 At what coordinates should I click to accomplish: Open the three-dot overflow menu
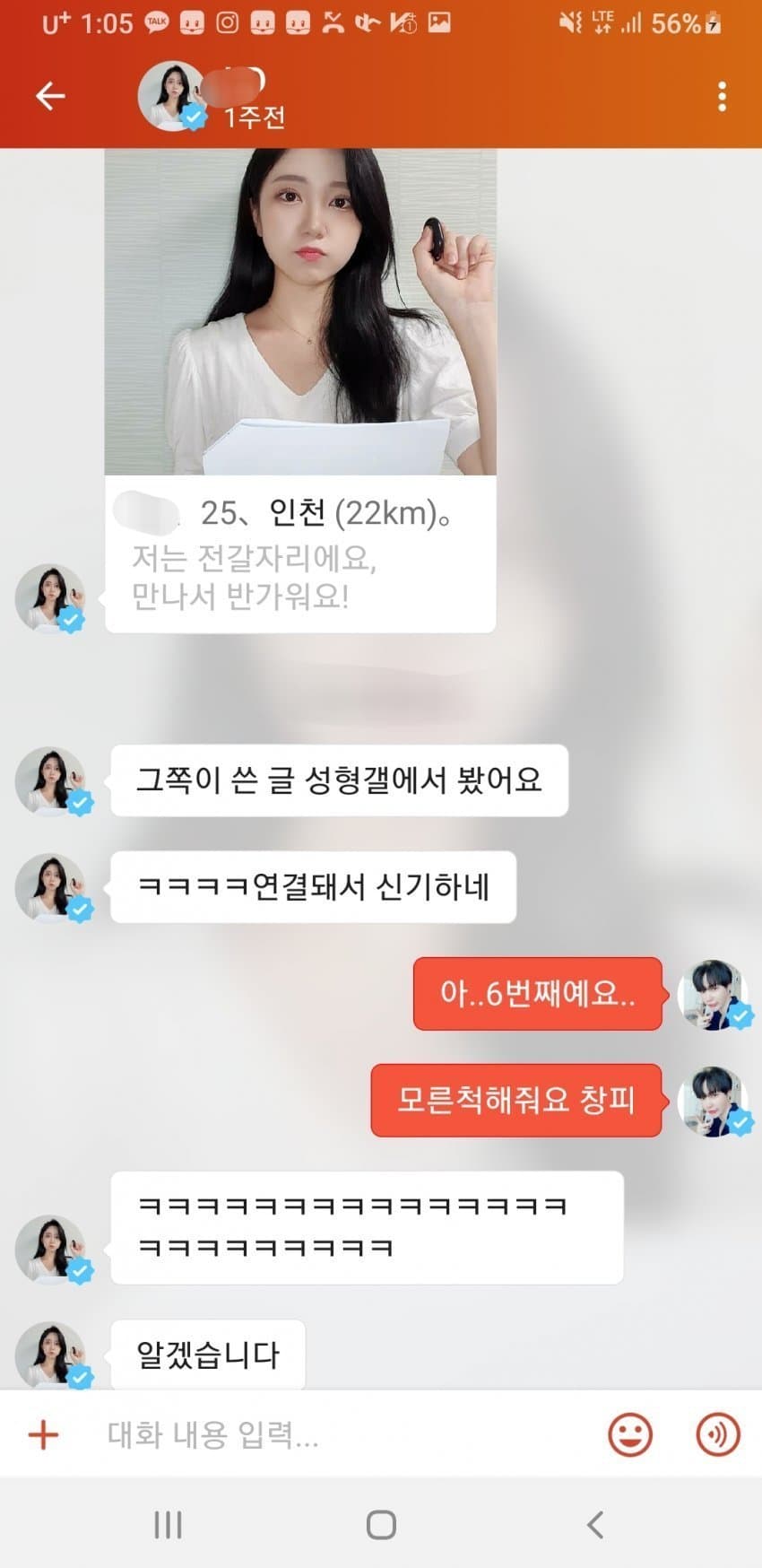tap(722, 97)
